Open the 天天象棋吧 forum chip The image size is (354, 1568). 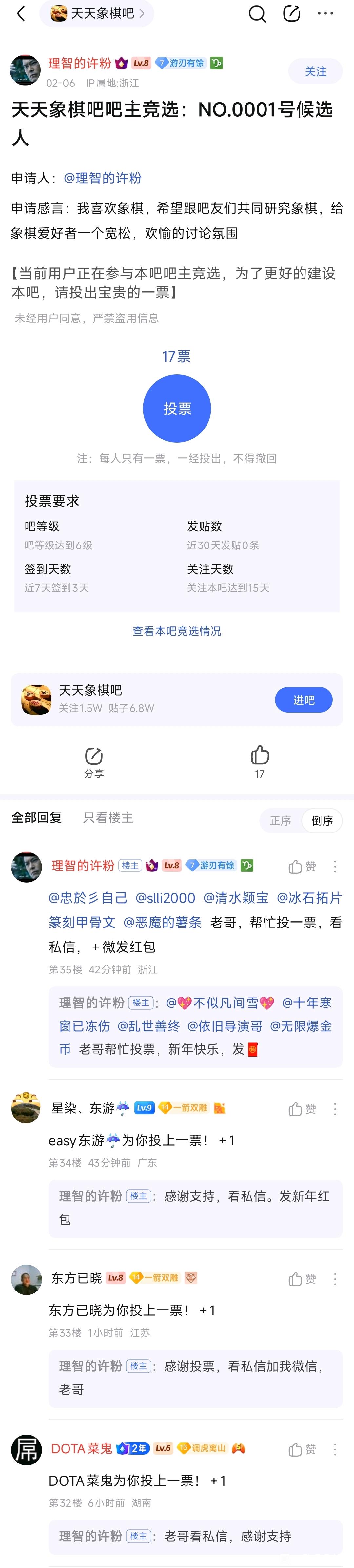click(x=97, y=13)
